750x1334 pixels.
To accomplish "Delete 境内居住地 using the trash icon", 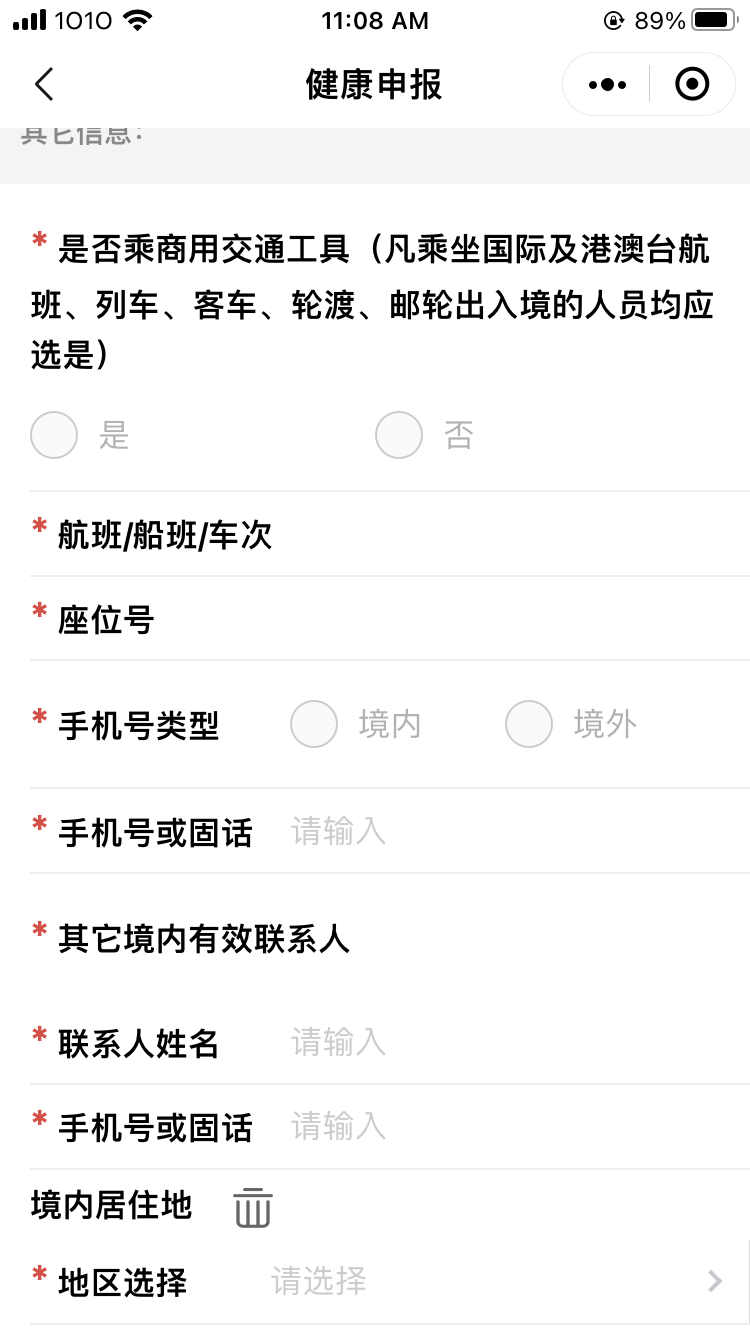I will coord(252,1208).
